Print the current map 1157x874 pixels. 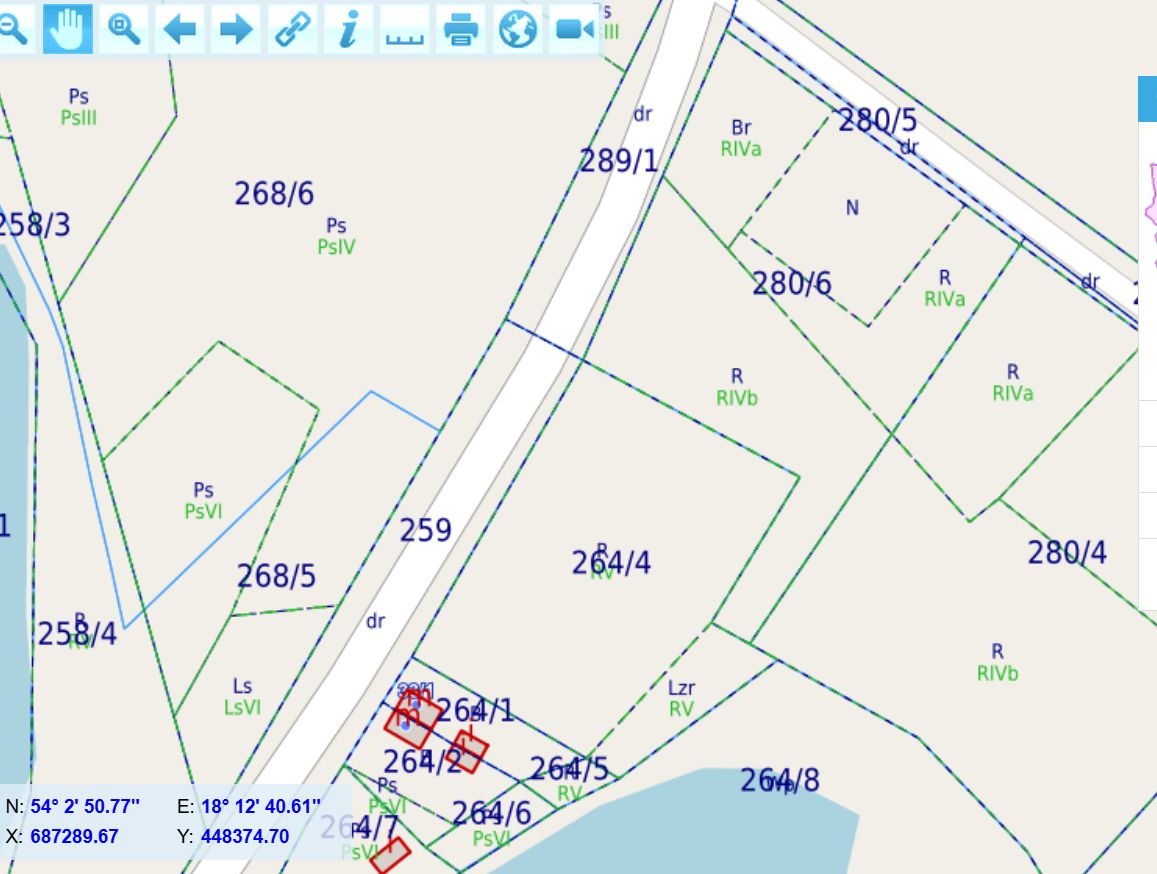tap(460, 29)
